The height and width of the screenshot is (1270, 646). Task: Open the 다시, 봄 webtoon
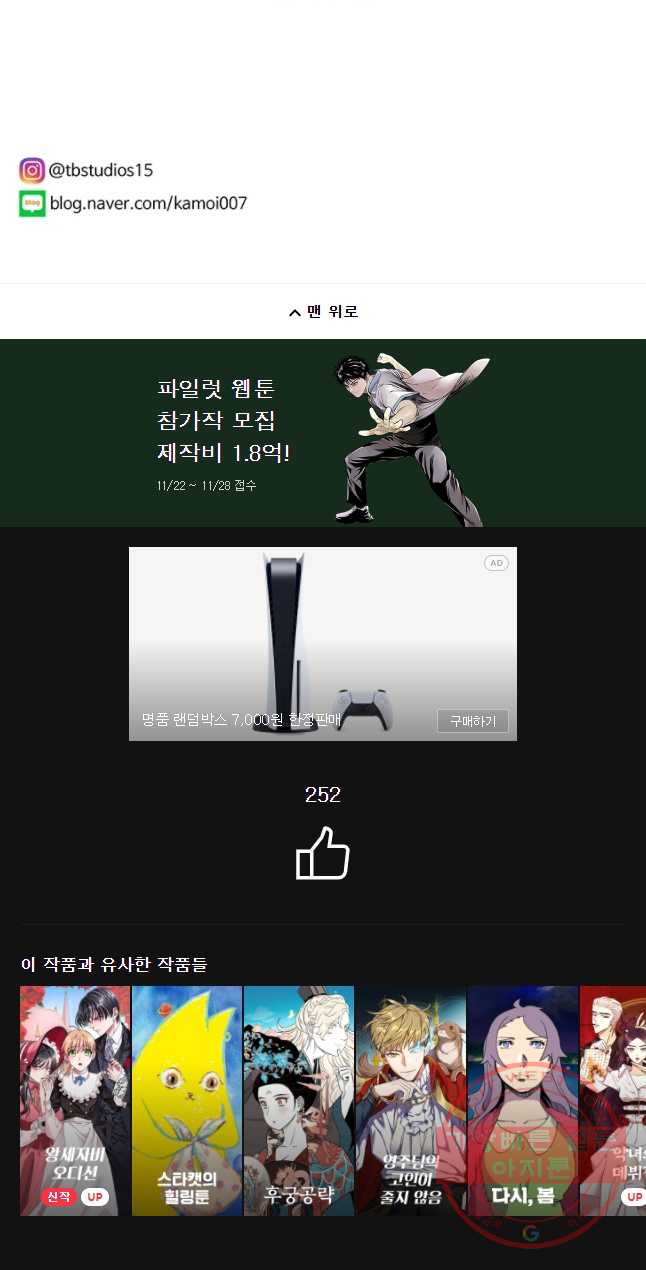pos(523,1101)
